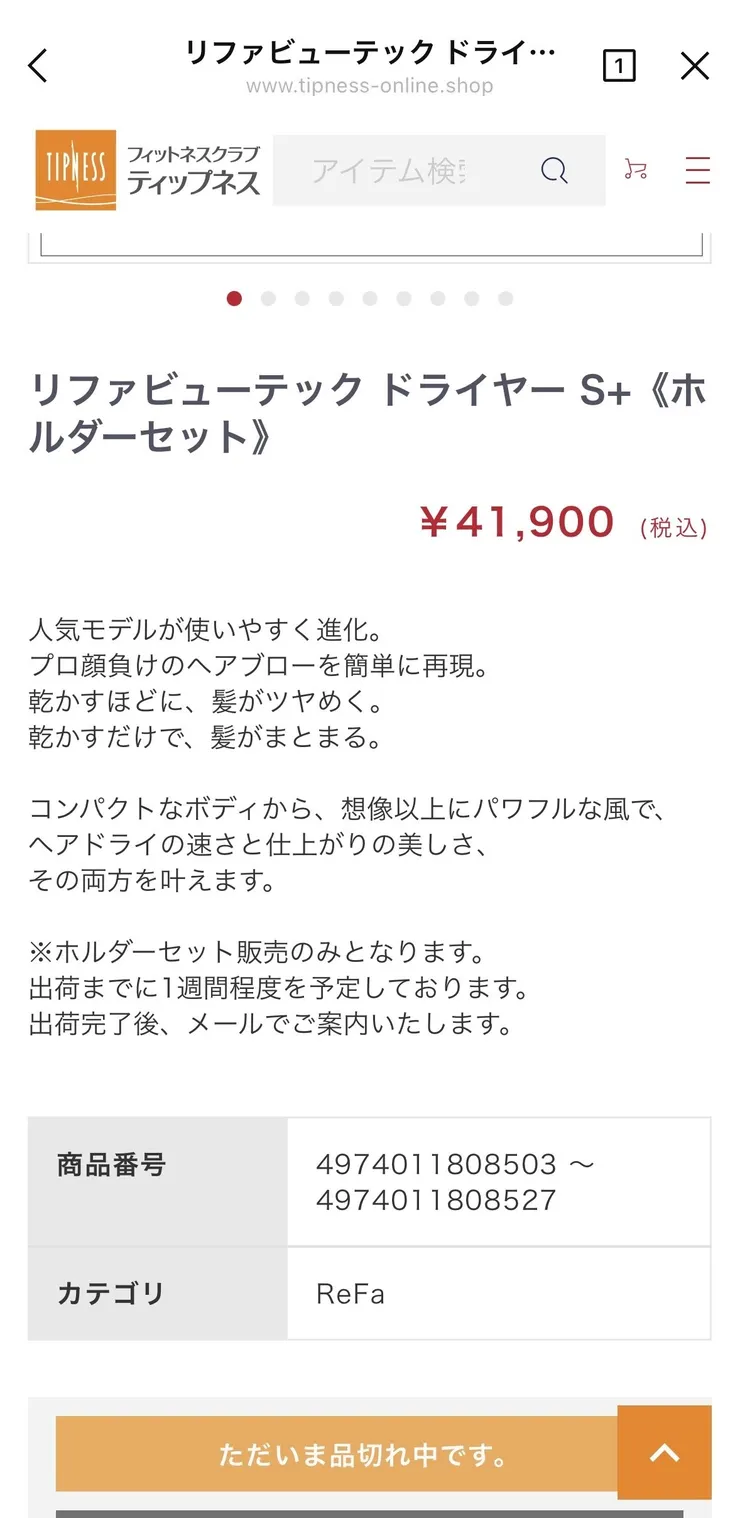Select the last carousel dot
This screenshot has height=1518, width=740.
[505, 298]
